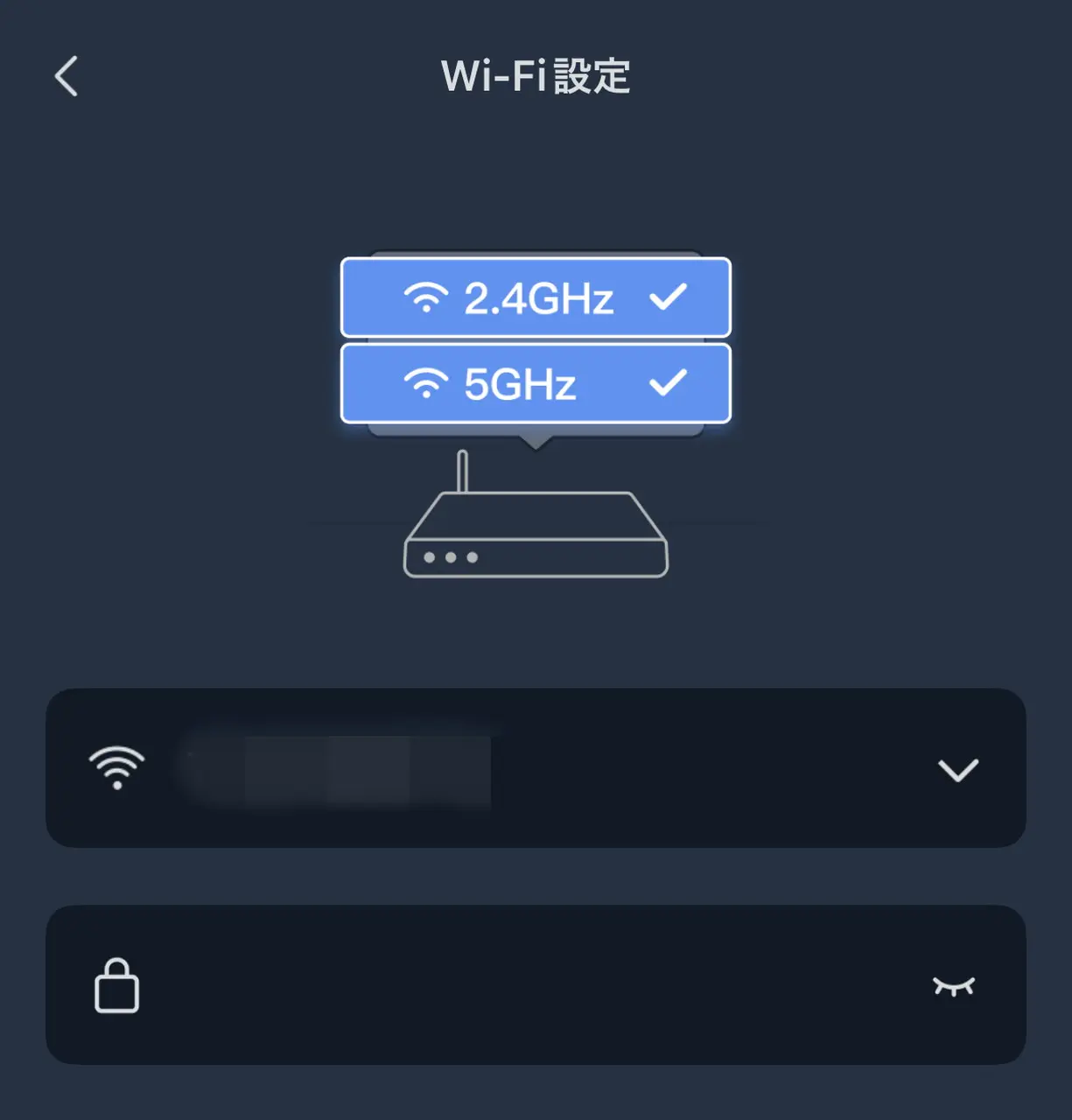Click the Wi-Fi signal icon beside the network name
Viewport: 1072px width, 1120px height.
click(x=116, y=769)
